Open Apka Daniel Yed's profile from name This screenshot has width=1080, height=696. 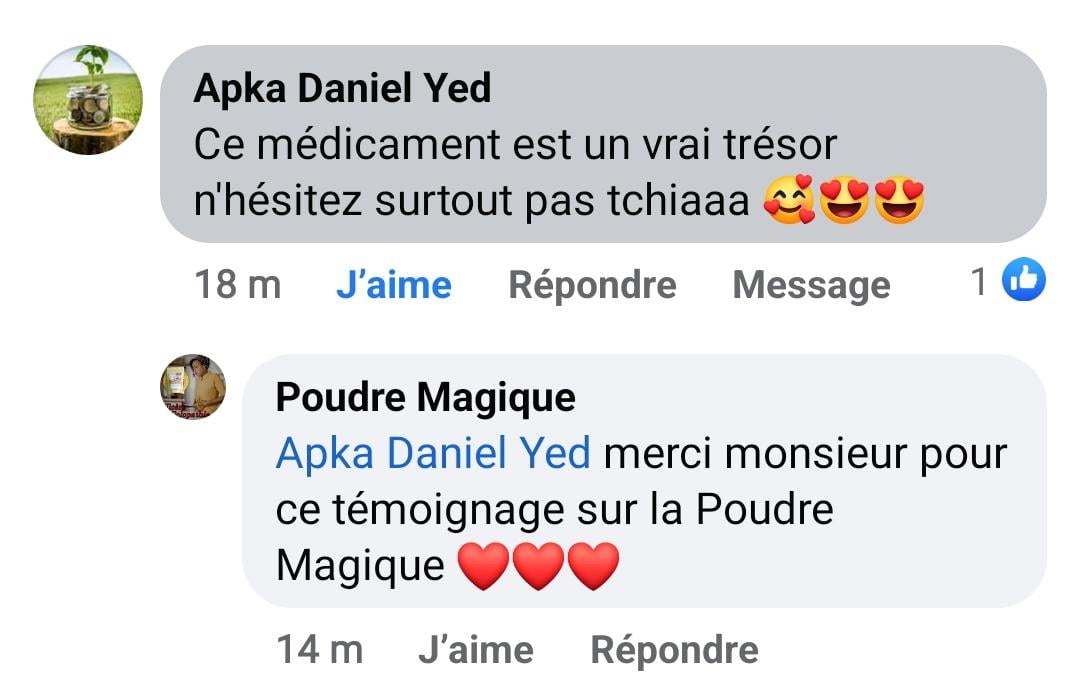tap(342, 89)
